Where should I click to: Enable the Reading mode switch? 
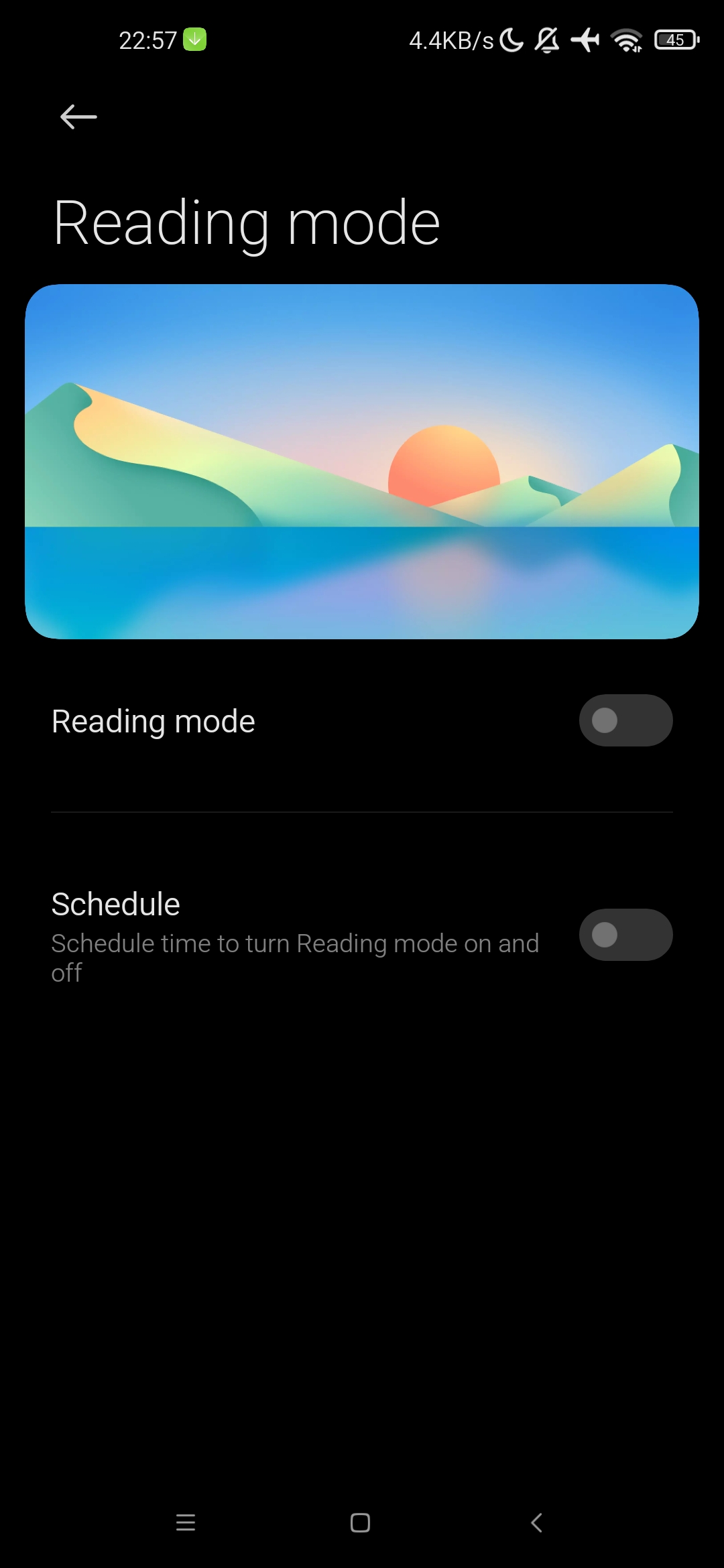click(625, 720)
